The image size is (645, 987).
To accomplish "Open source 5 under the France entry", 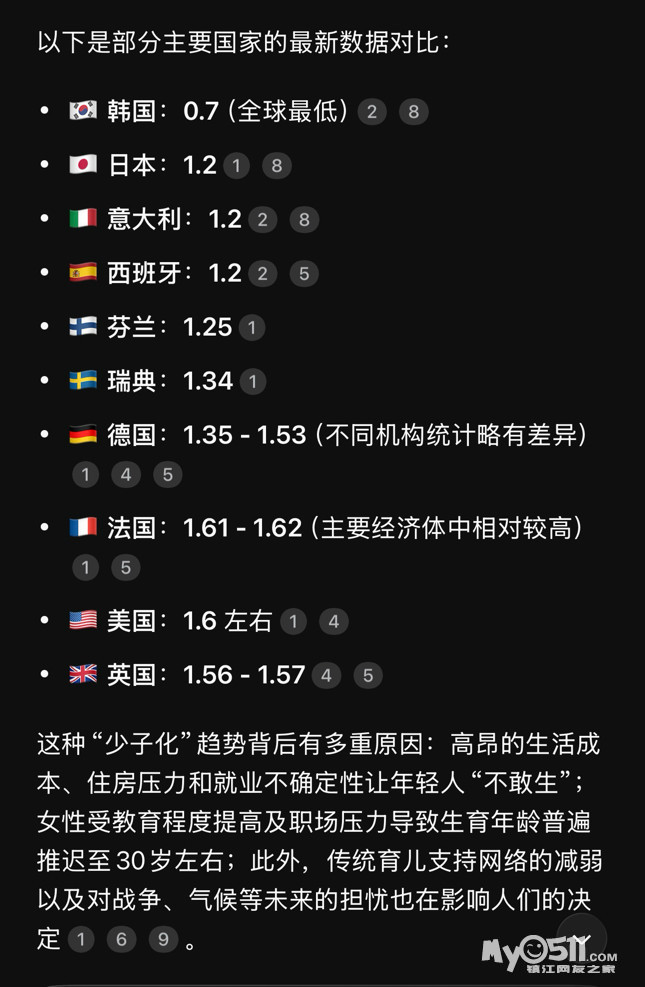I will pos(126,568).
